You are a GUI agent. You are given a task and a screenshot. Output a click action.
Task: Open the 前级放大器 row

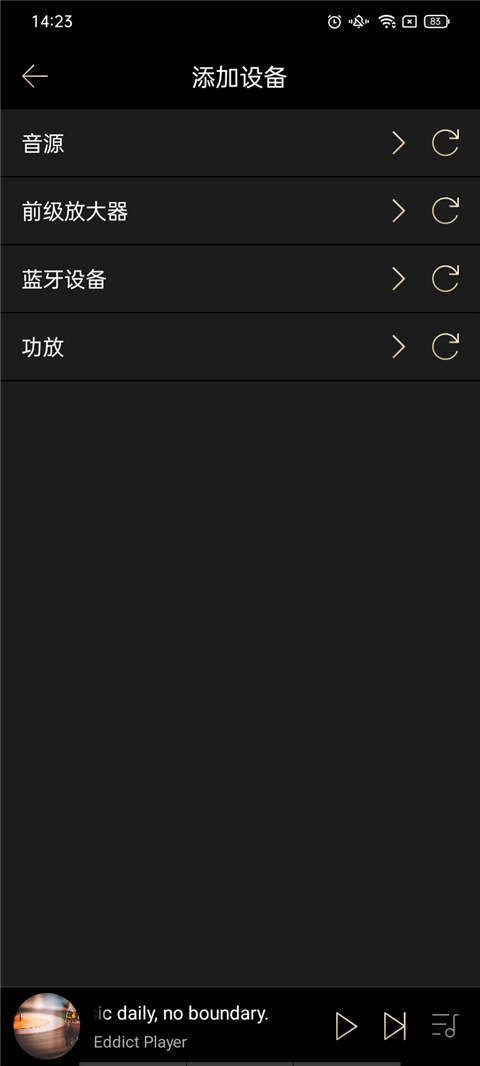(240, 211)
